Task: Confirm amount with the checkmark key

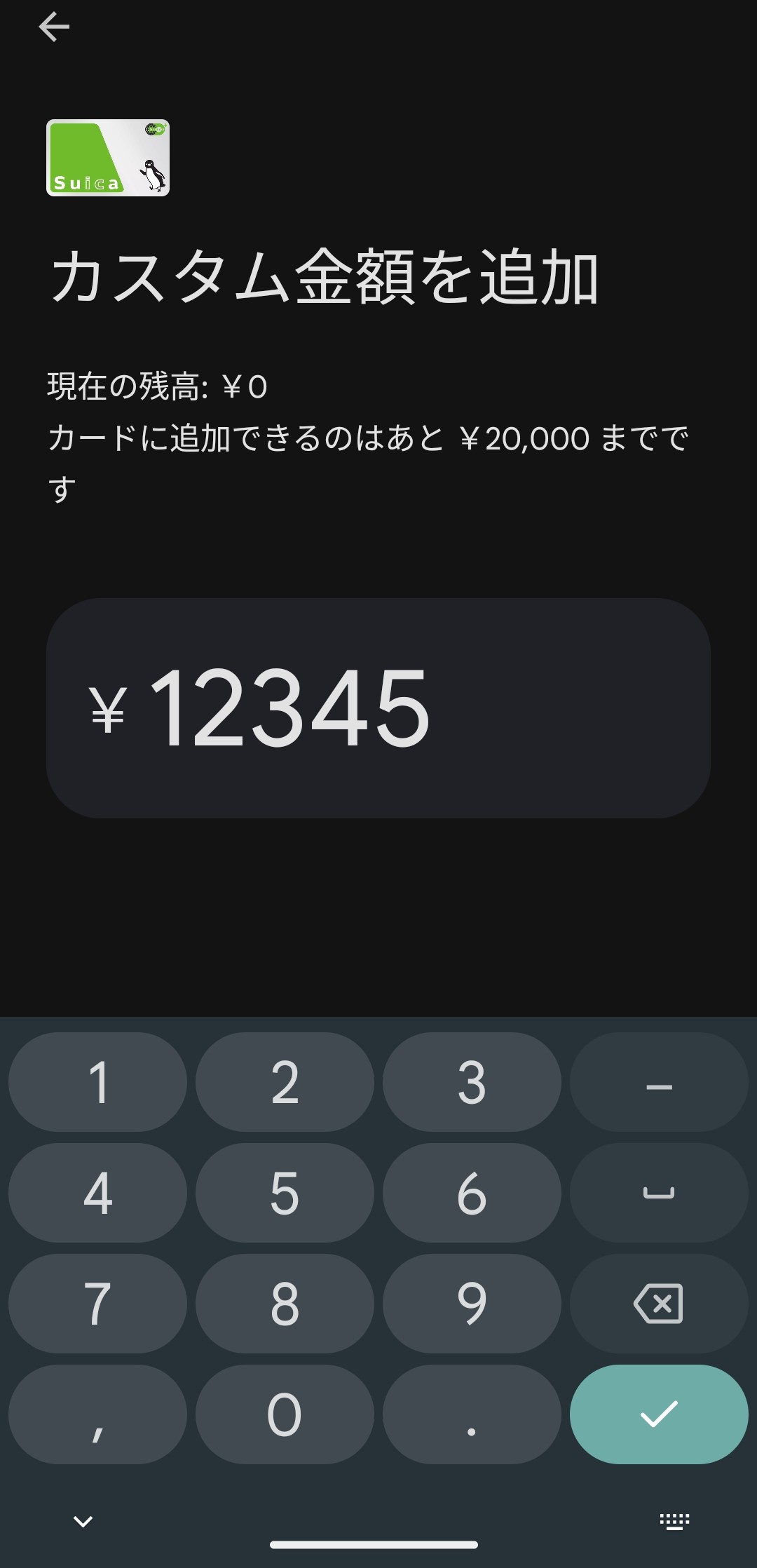Action: click(x=659, y=1414)
